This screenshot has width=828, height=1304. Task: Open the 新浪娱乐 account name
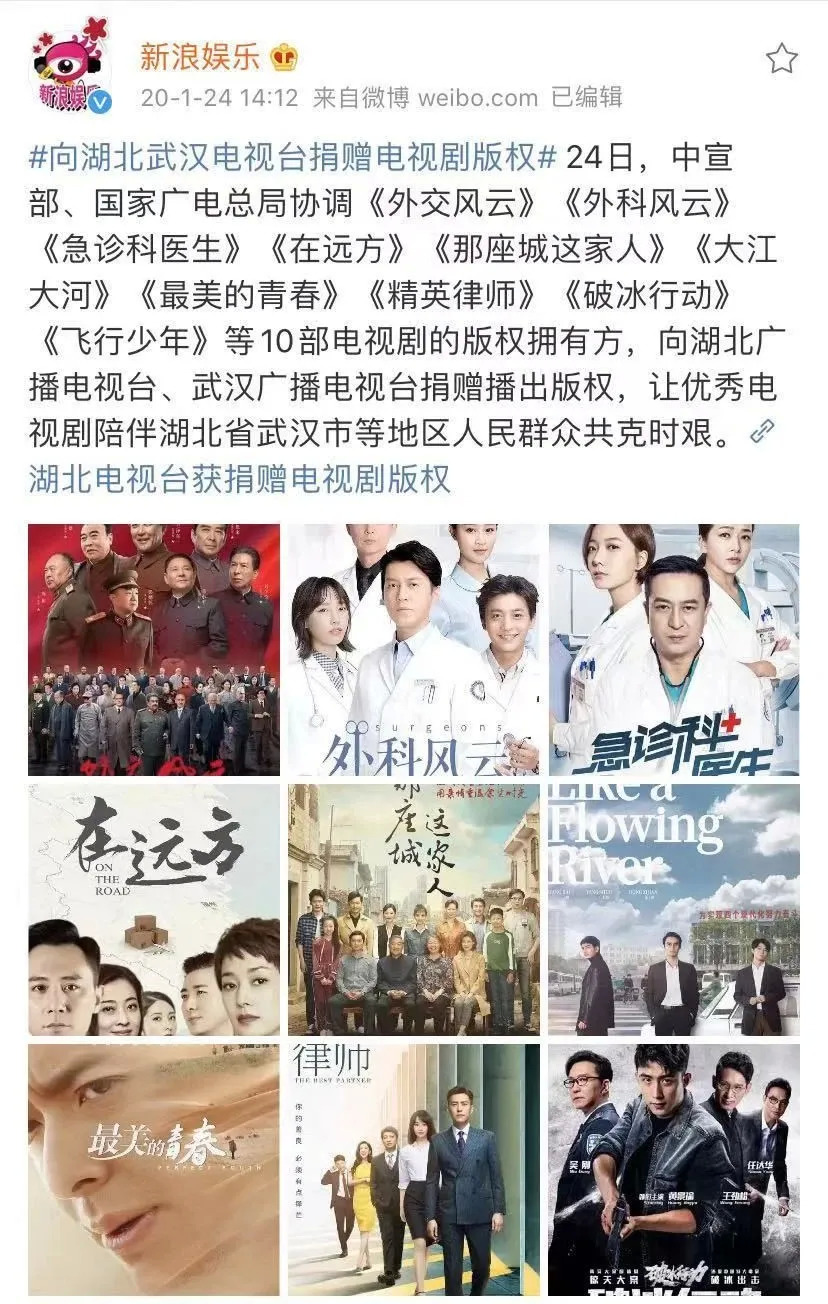point(200,56)
